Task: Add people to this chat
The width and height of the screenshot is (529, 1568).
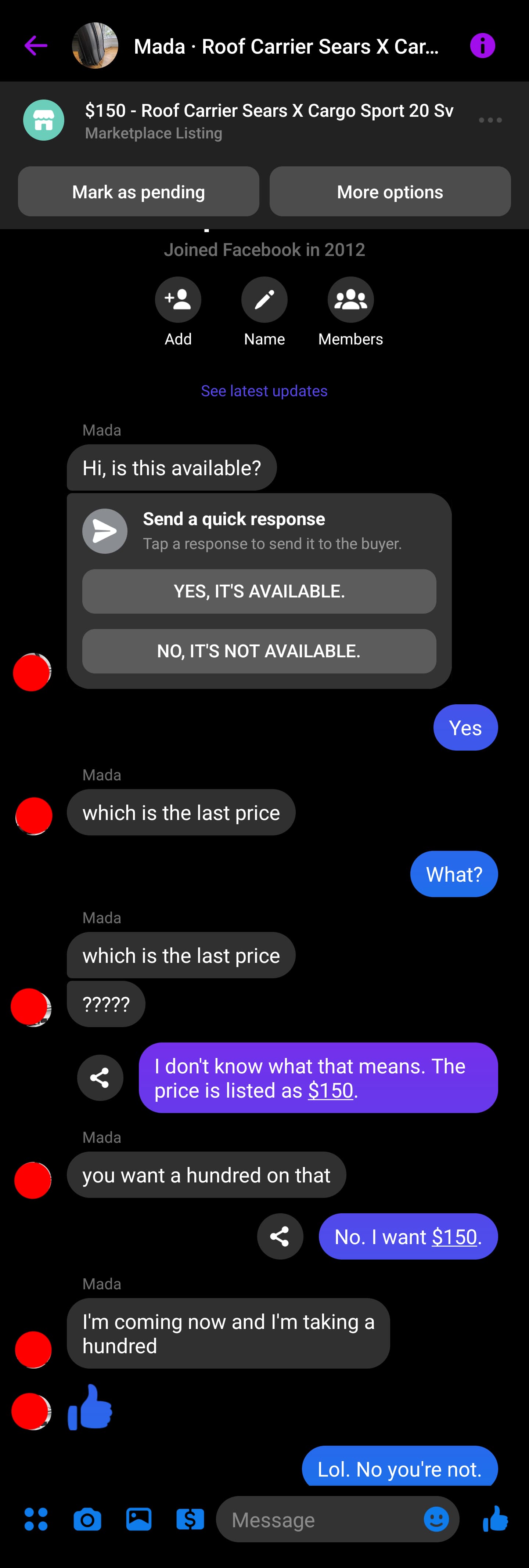Action: click(178, 300)
